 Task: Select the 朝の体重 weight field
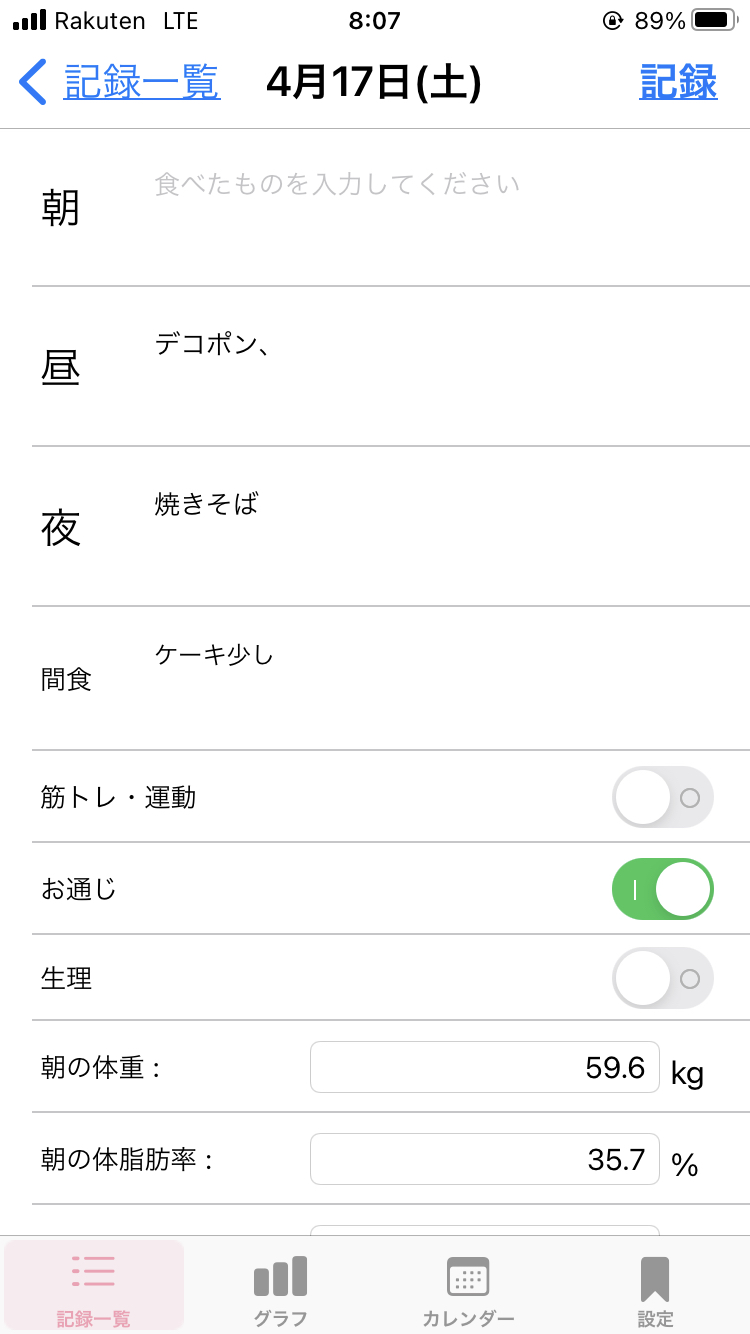pyautogui.click(x=485, y=1067)
